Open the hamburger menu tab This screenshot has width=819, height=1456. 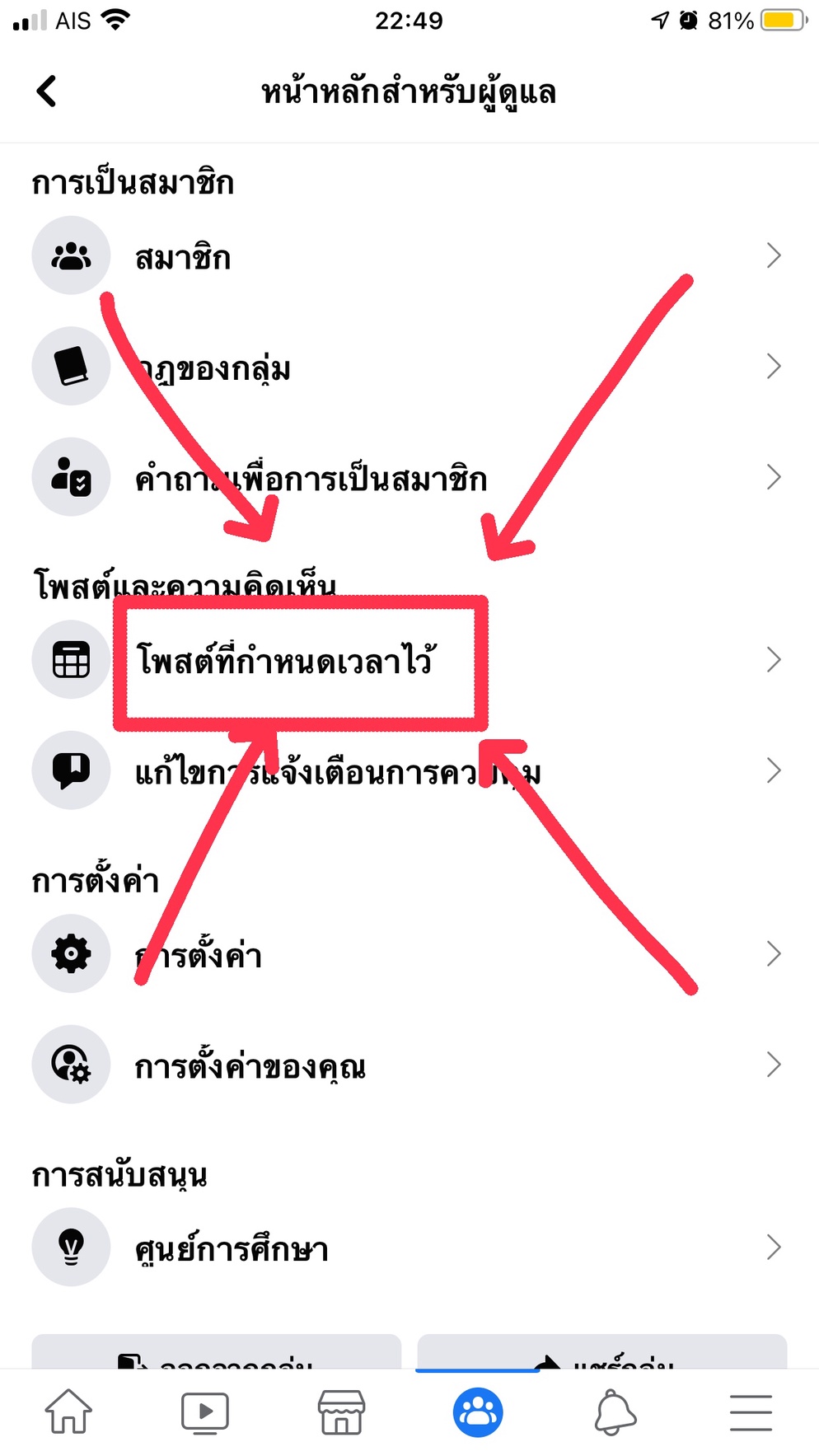[x=751, y=1412]
